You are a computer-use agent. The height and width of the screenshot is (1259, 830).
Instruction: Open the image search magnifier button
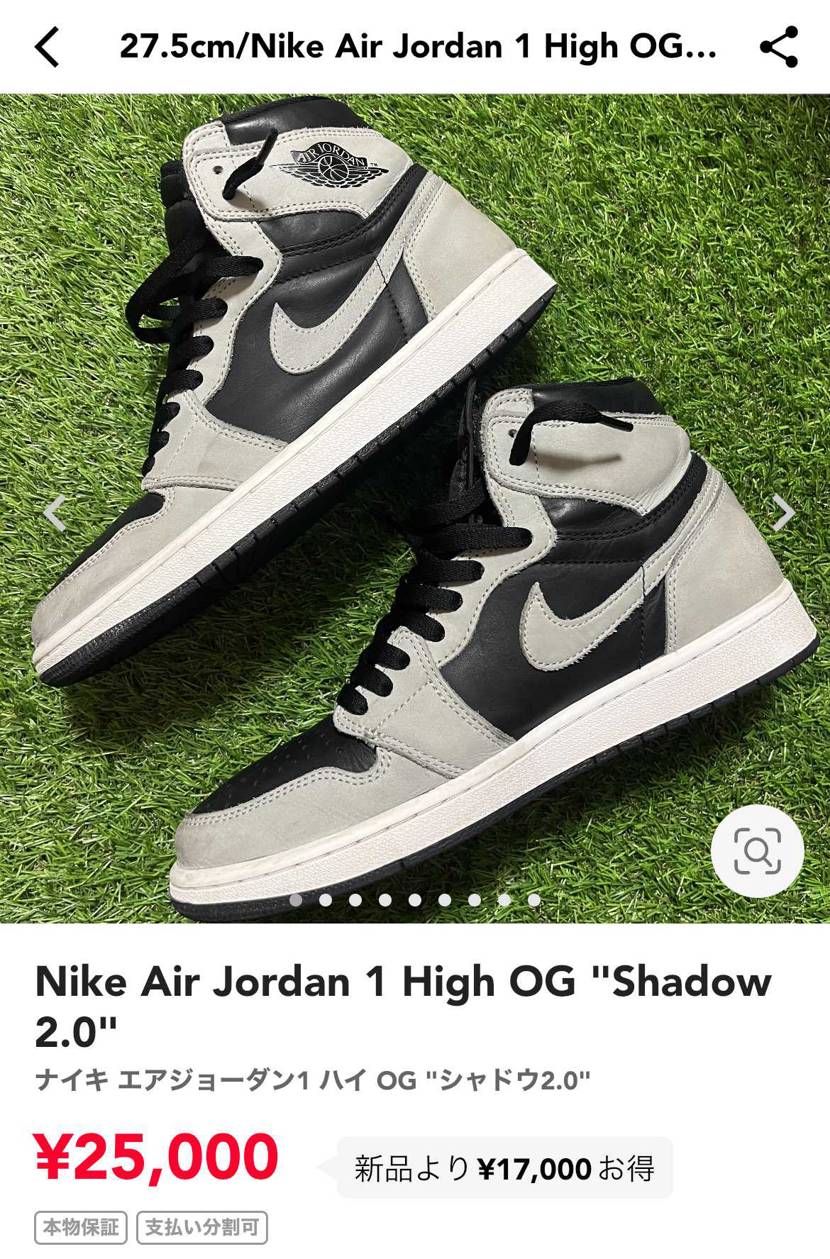point(757,851)
